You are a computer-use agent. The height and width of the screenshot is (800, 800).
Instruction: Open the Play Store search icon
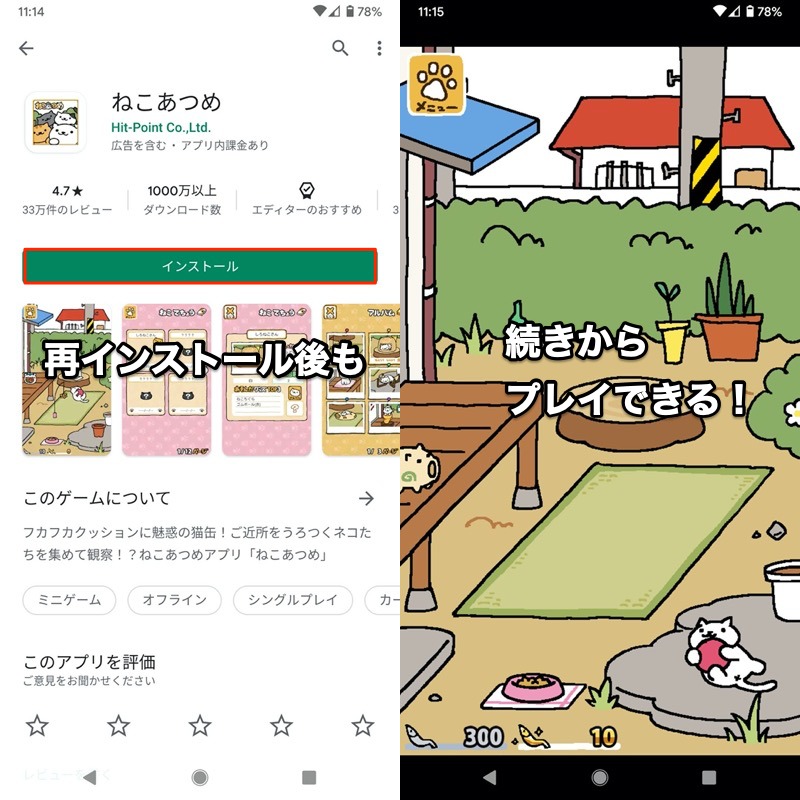341,48
